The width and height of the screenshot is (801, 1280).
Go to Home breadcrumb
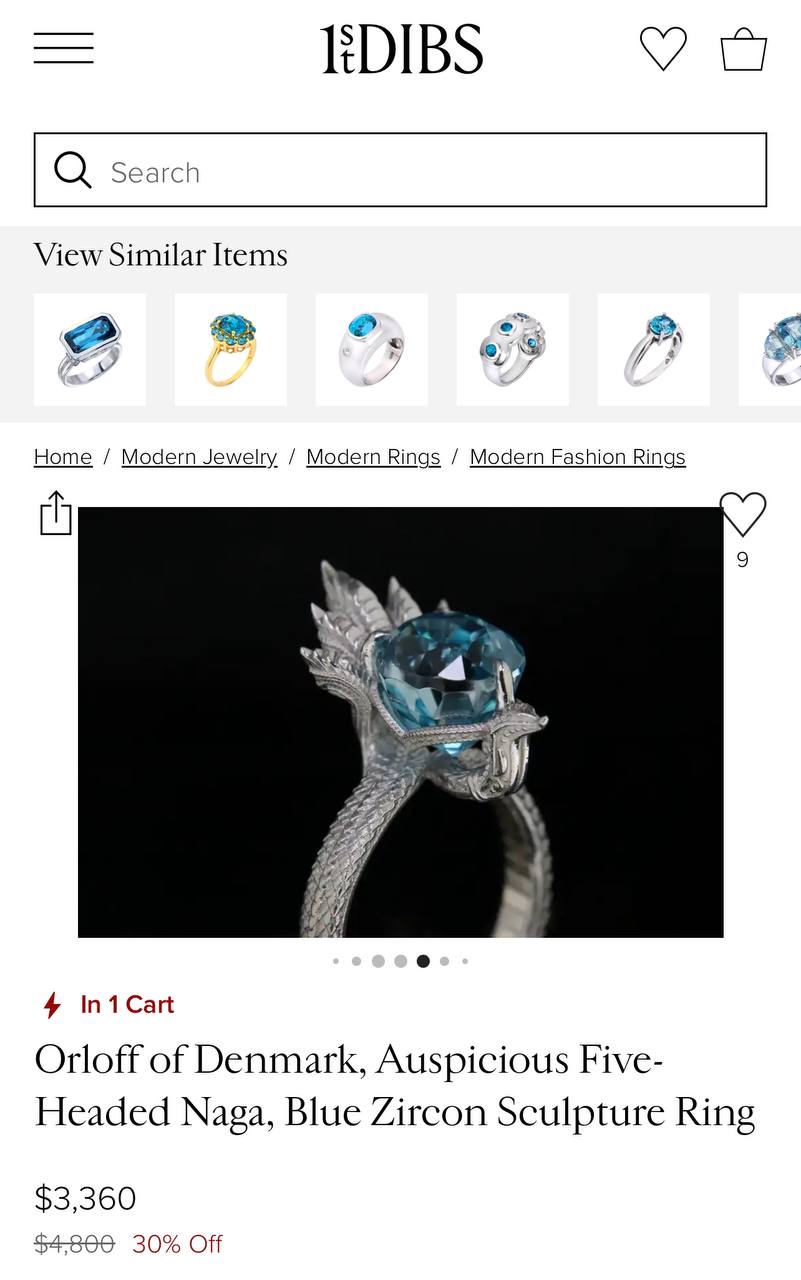coord(63,457)
